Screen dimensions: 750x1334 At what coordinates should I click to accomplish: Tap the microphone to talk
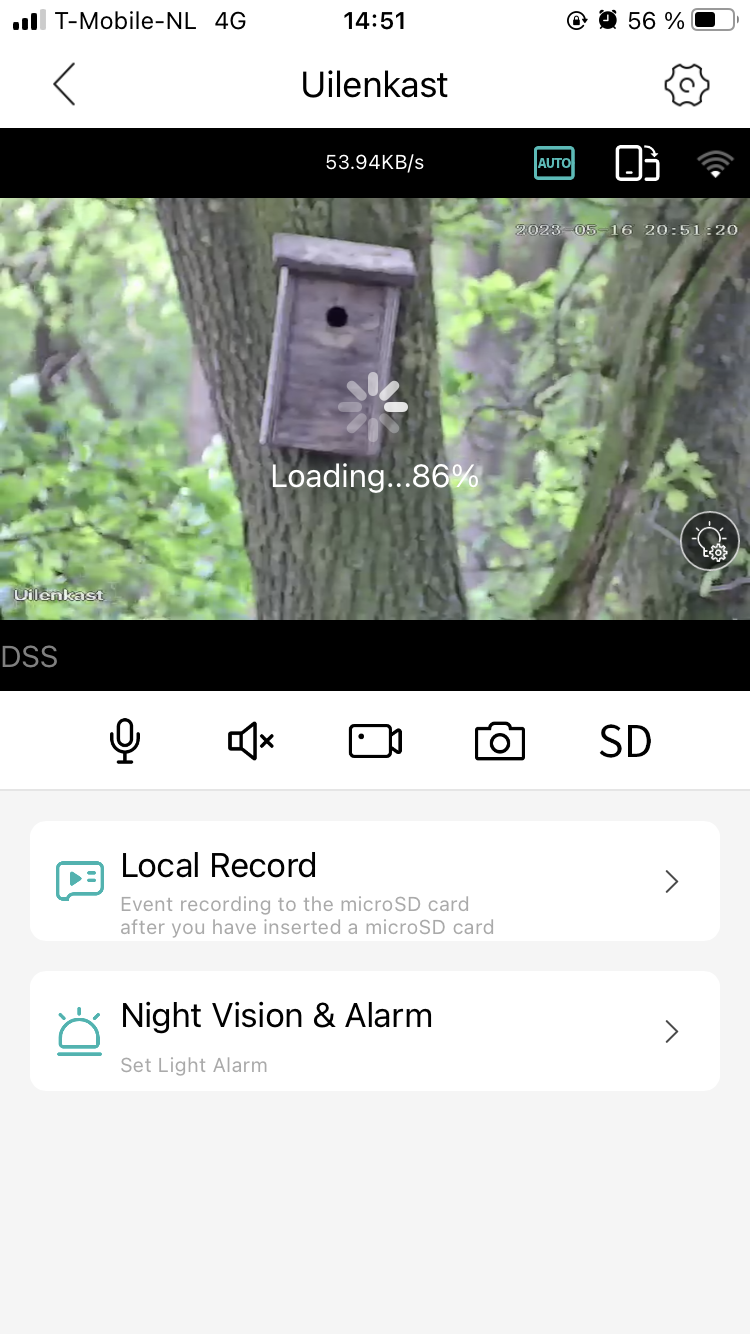pos(125,741)
